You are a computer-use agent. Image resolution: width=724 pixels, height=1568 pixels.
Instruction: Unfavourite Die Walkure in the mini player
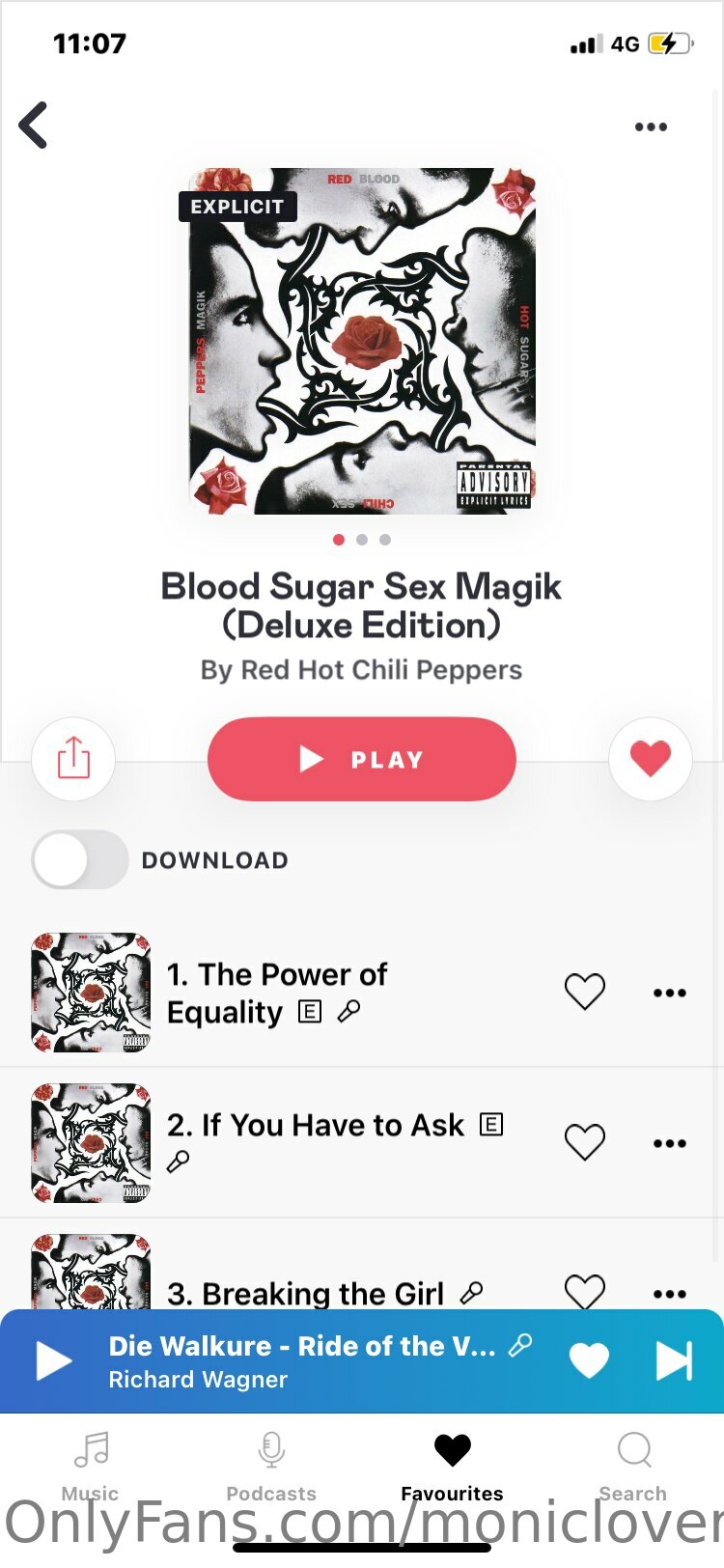(589, 1361)
